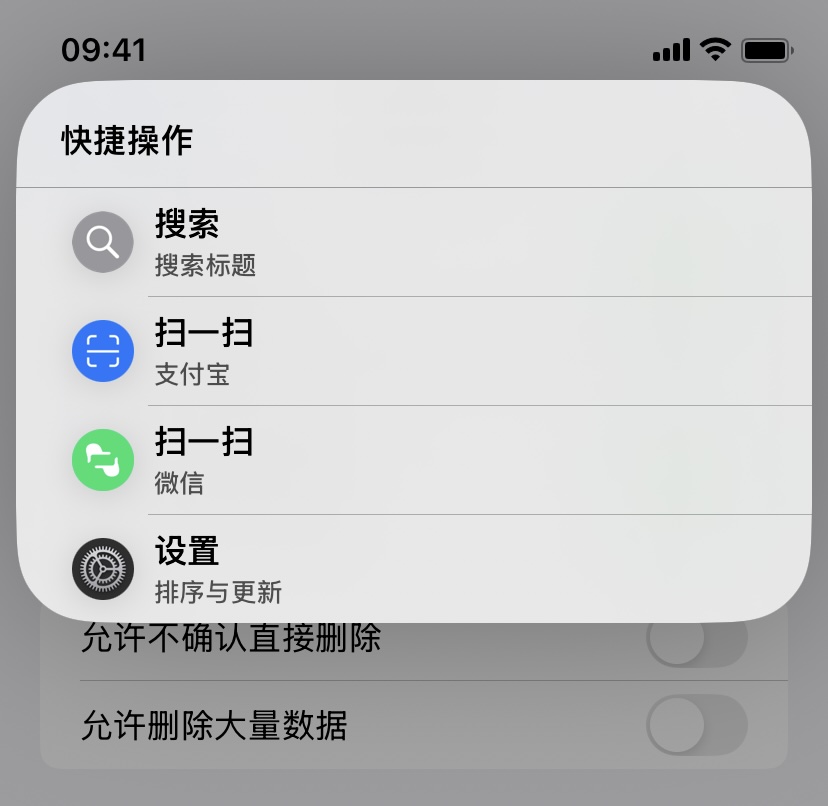Select 扫一扫 for 支付宝

click(x=413, y=351)
